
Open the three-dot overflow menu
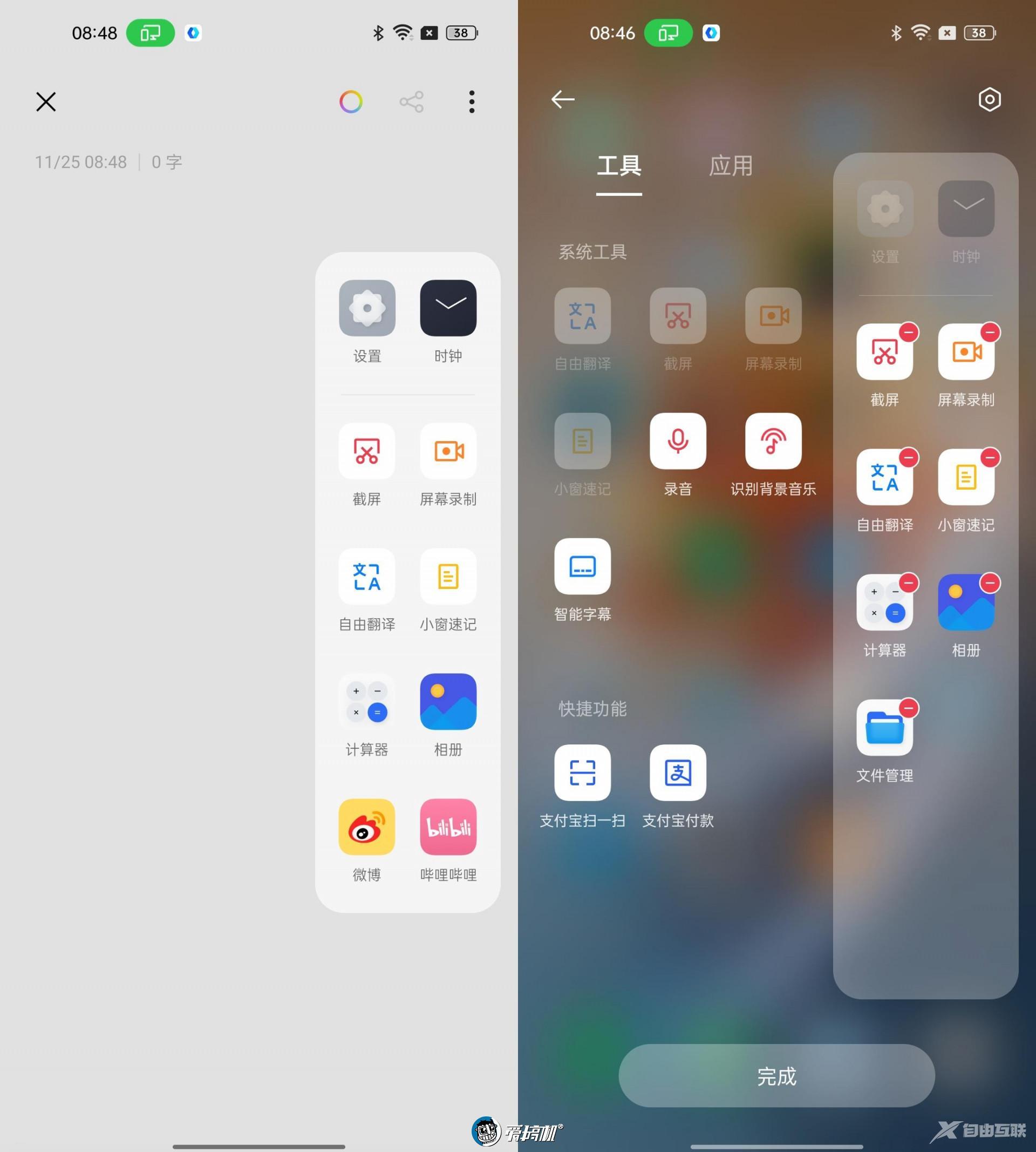[x=471, y=102]
